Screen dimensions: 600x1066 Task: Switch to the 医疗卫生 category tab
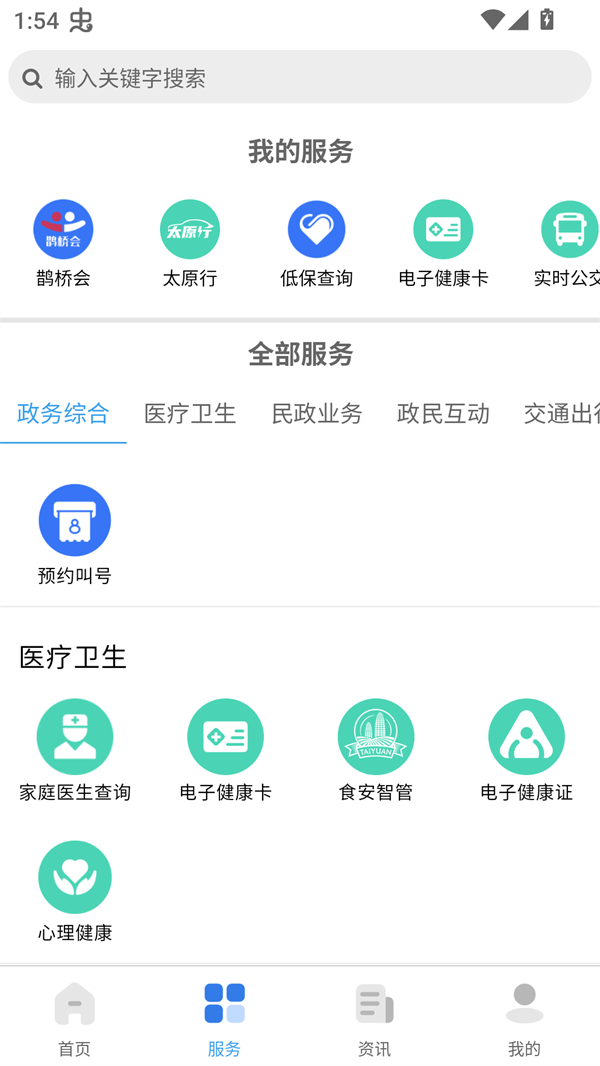190,413
